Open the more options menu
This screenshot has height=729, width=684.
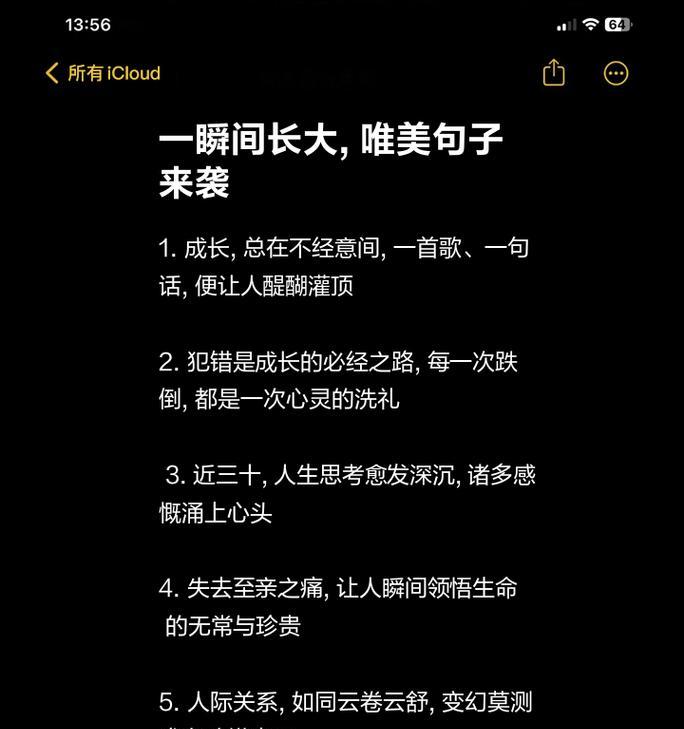[616, 73]
